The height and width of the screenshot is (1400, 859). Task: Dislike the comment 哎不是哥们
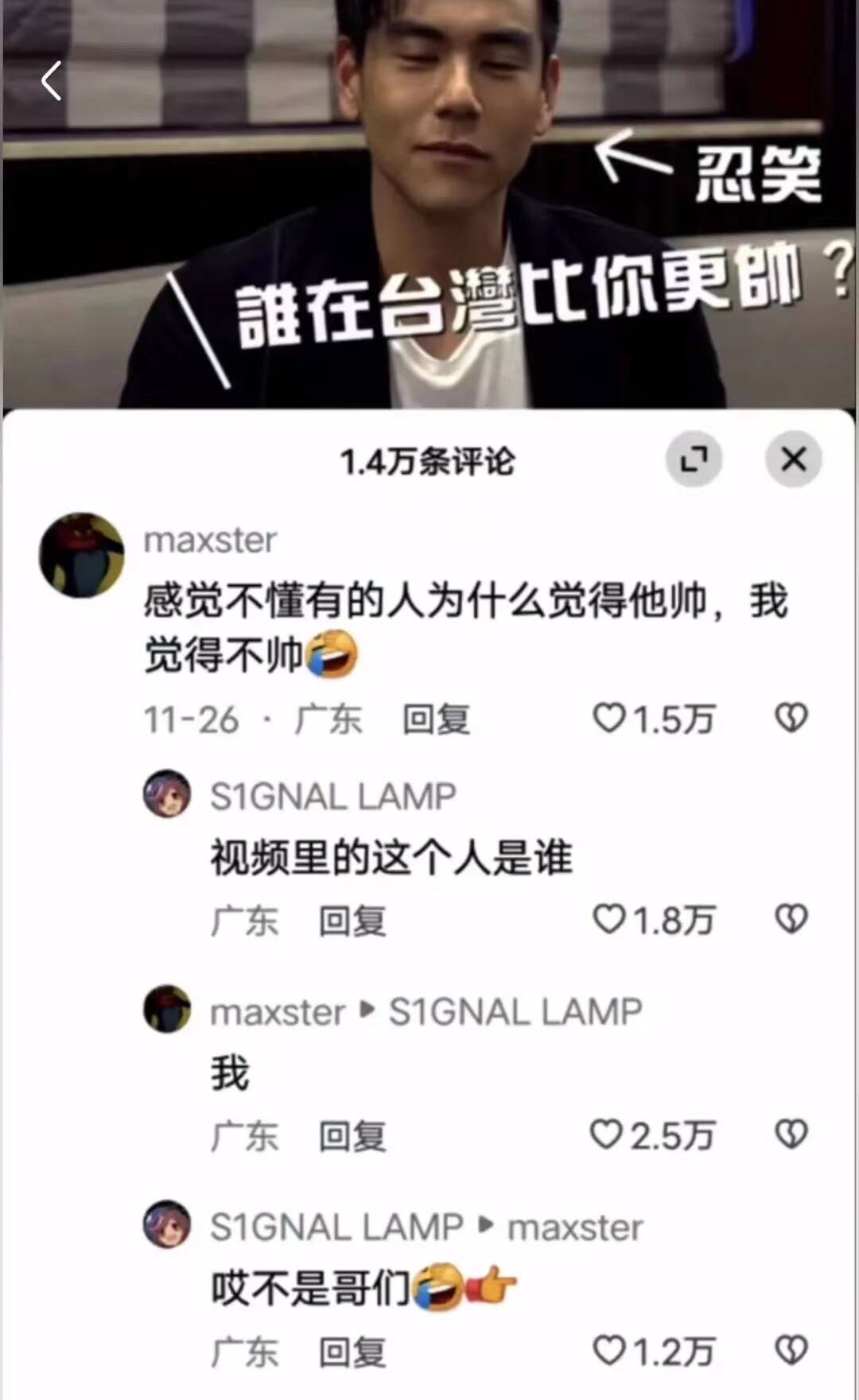[791, 1351]
